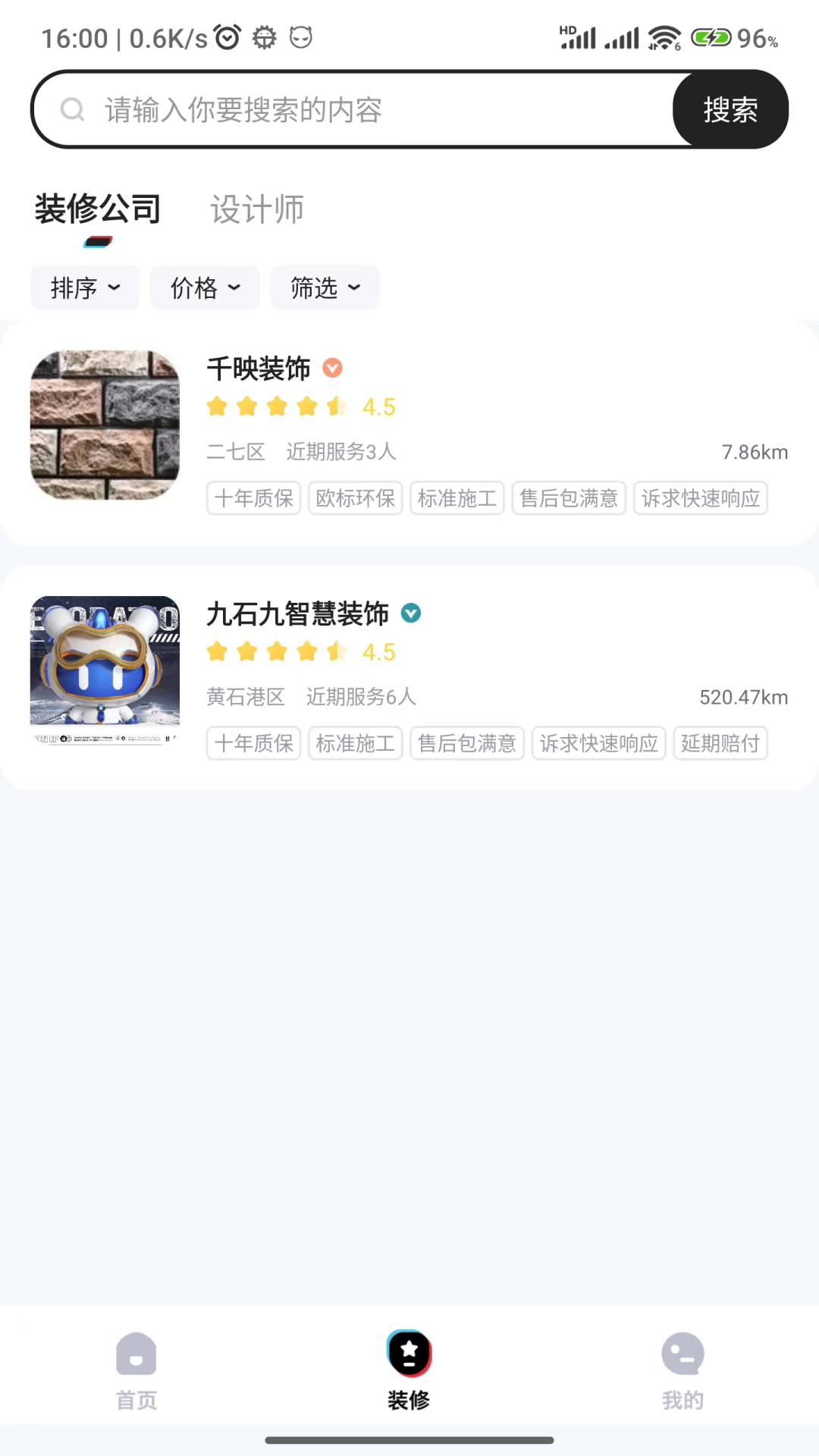
Task: Select the fifth star in 千映装饰 rating
Action: coord(336,406)
